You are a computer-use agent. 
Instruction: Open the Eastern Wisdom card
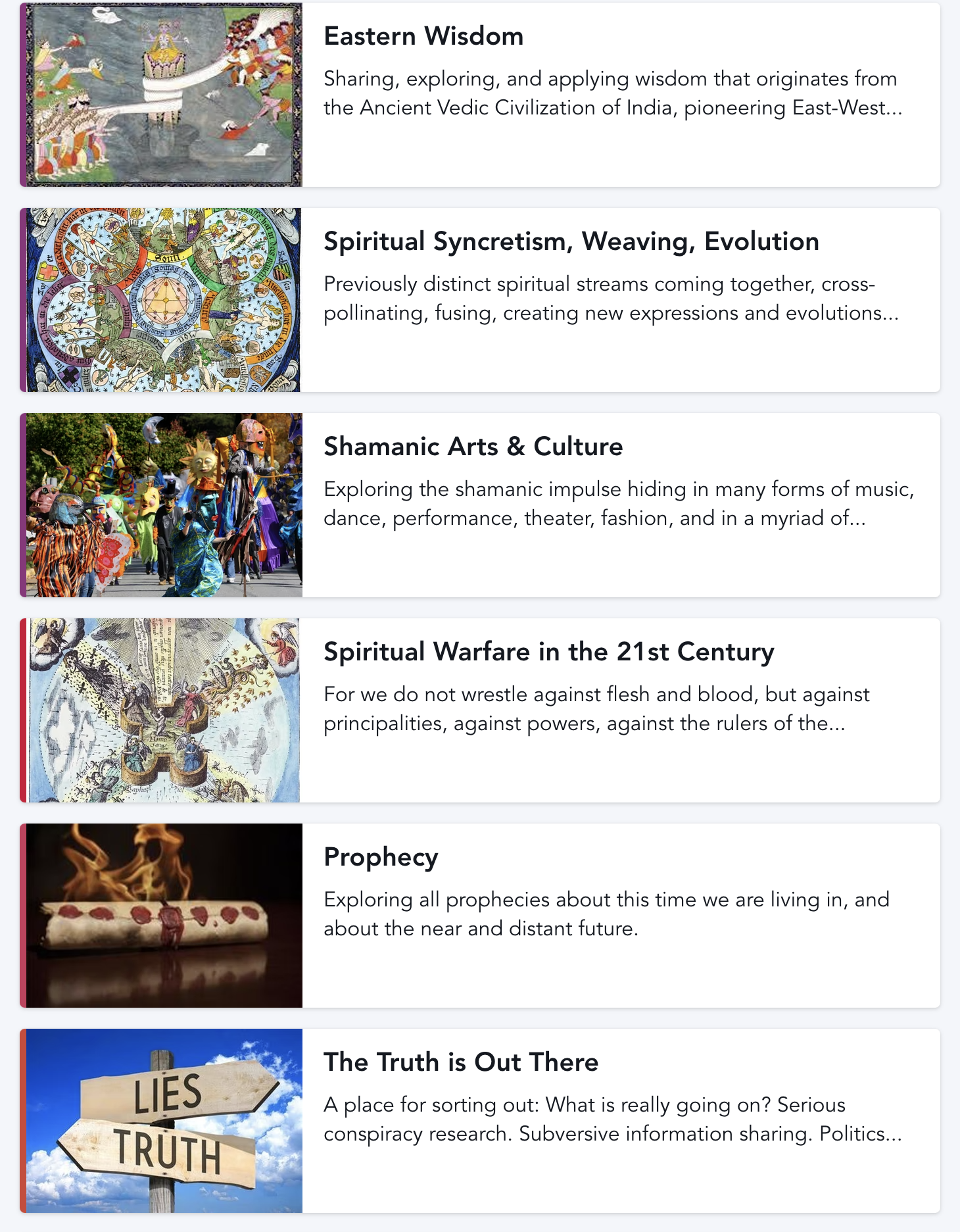point(423,37)
